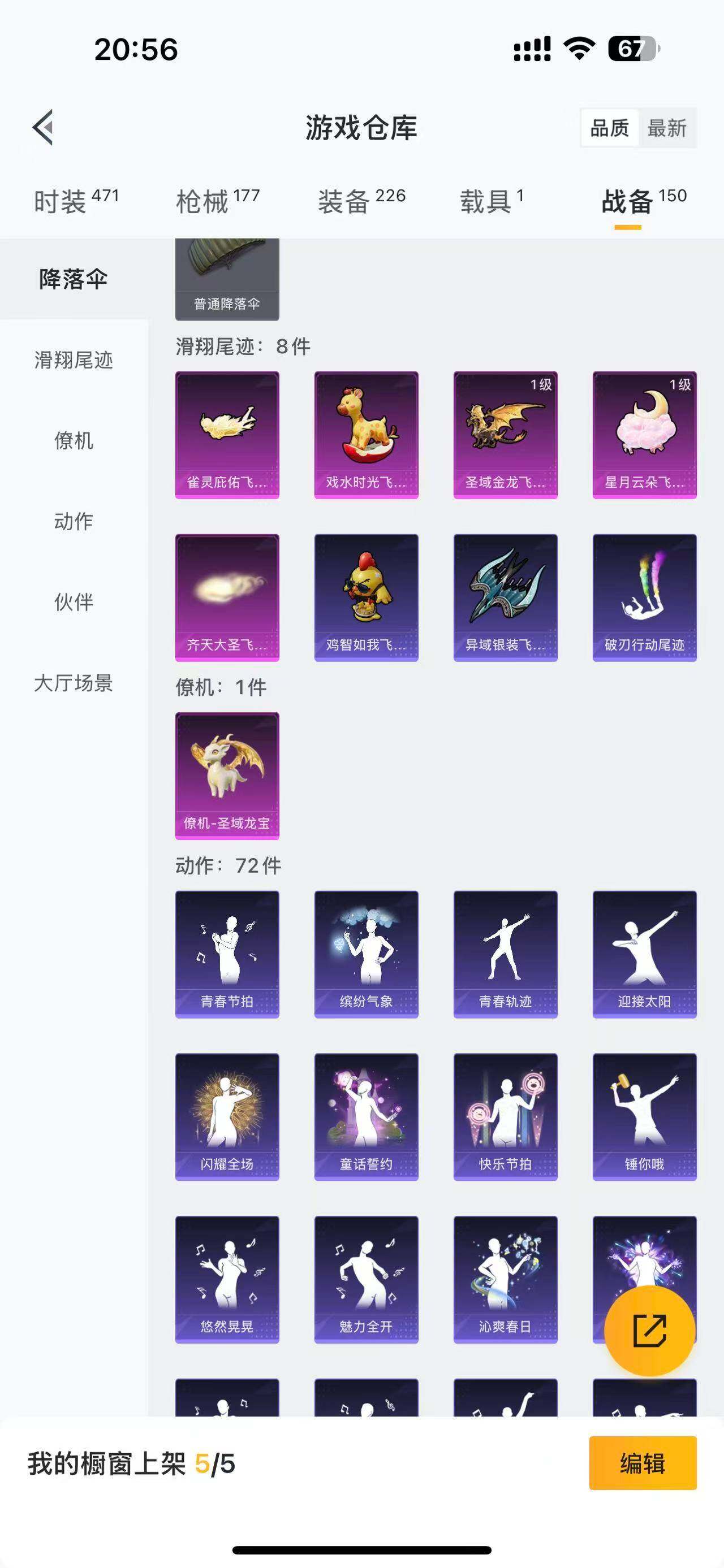Open the 大厅场景 side category
Viewport: 724px width, 1568px height.
tap(74, 683)
